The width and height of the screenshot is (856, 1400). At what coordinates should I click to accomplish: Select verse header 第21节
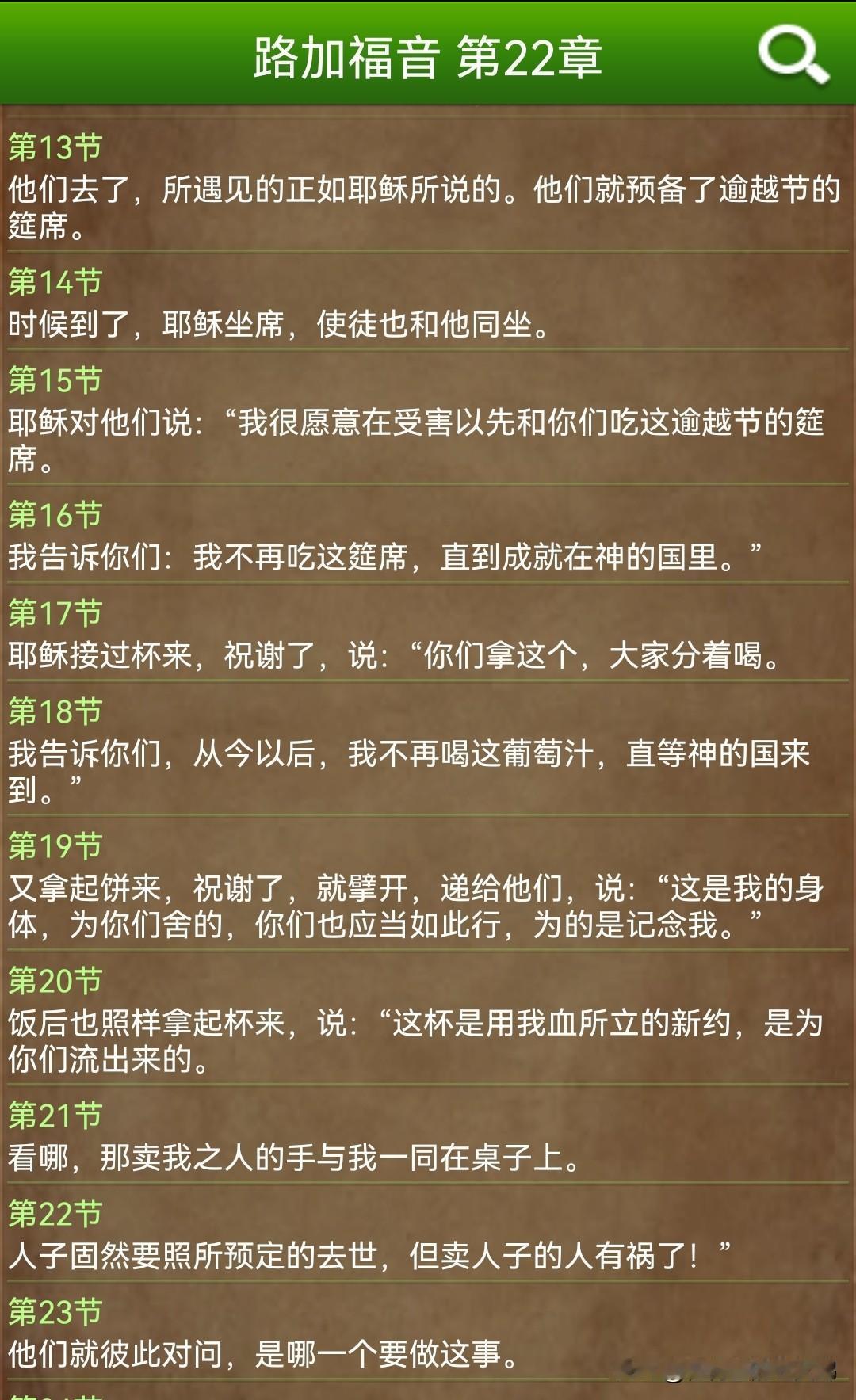point(52,1116)
